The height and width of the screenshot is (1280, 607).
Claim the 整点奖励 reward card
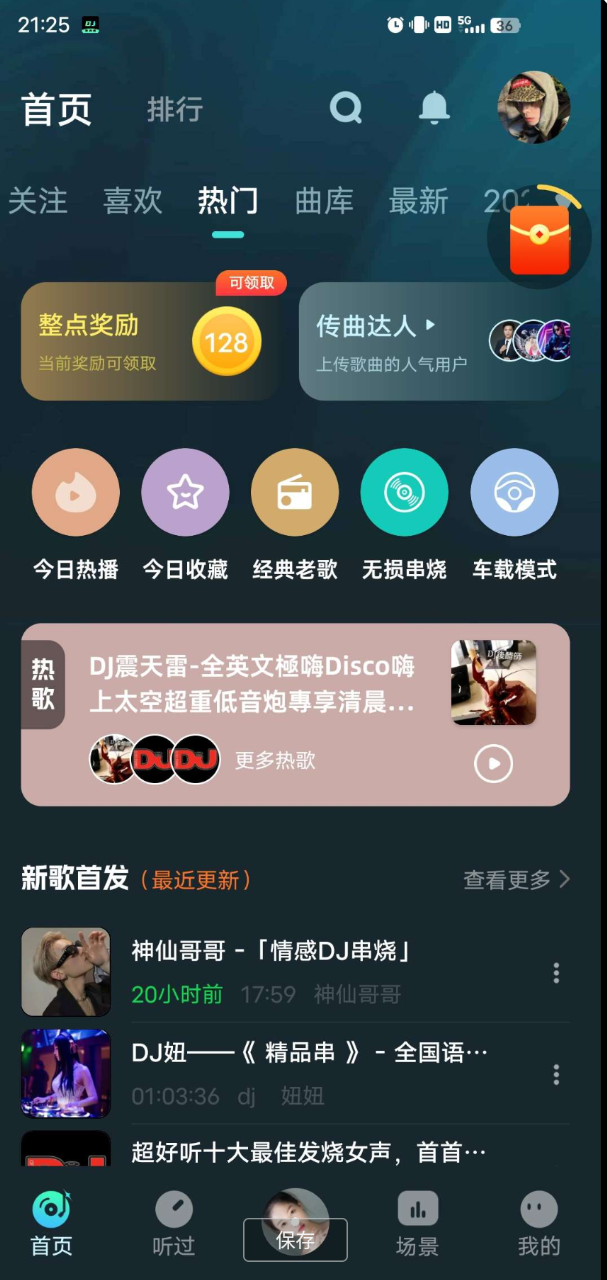150,341
